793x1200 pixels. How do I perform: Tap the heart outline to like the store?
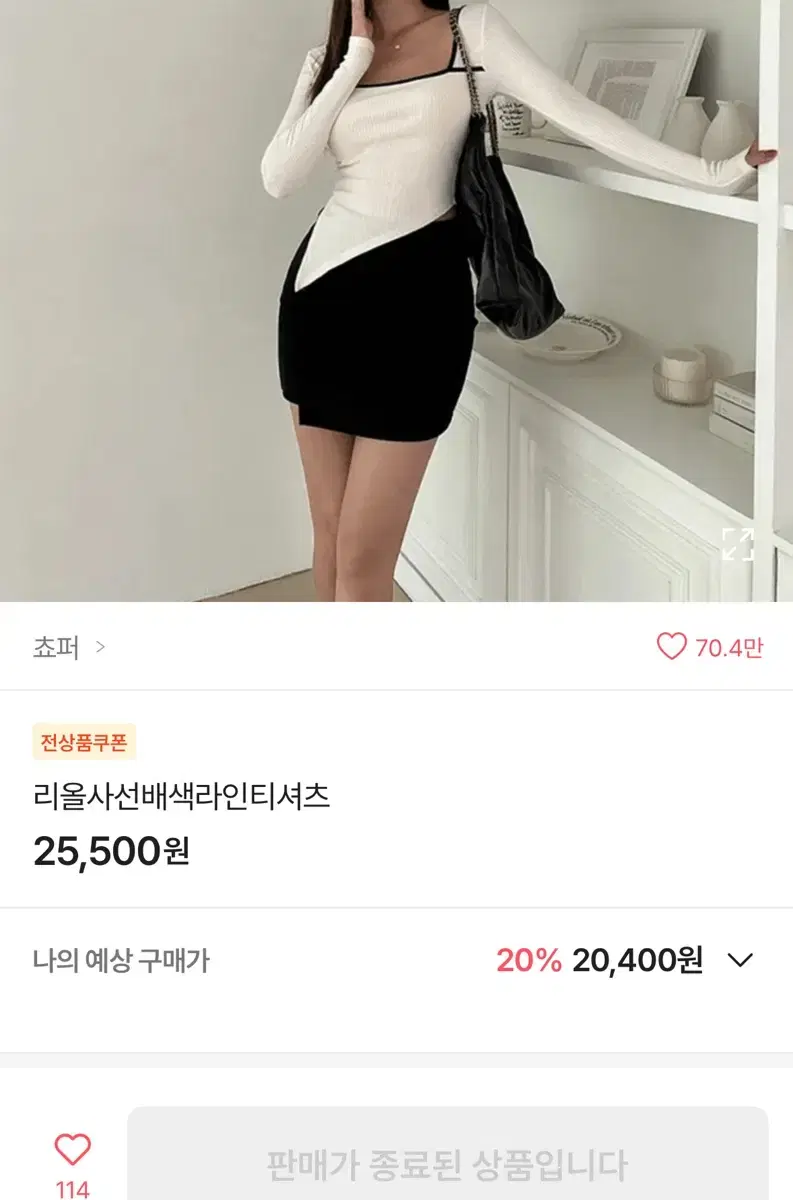pyautogui.click(x=668, y=646)
